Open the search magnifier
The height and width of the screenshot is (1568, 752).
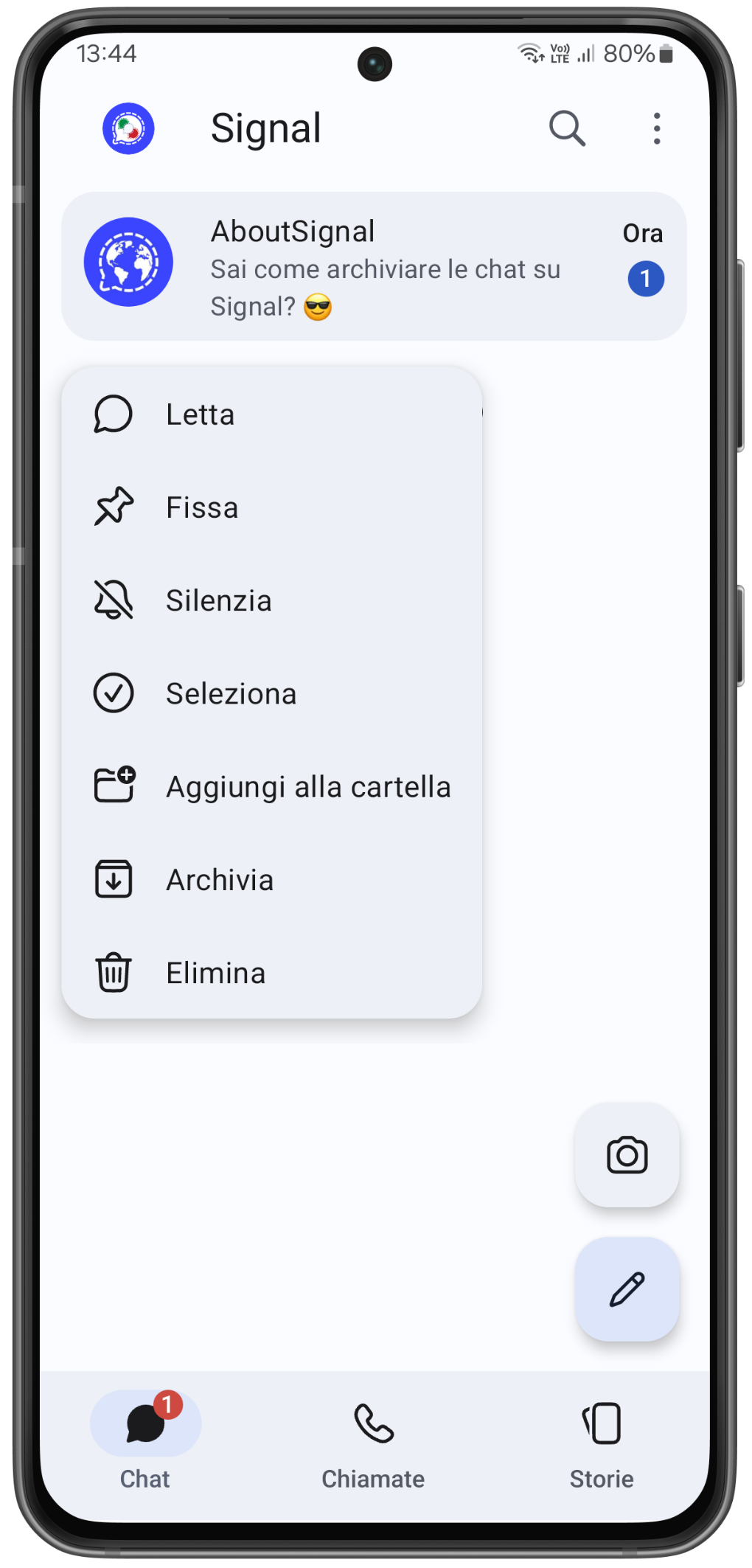(x=567, y=128)
